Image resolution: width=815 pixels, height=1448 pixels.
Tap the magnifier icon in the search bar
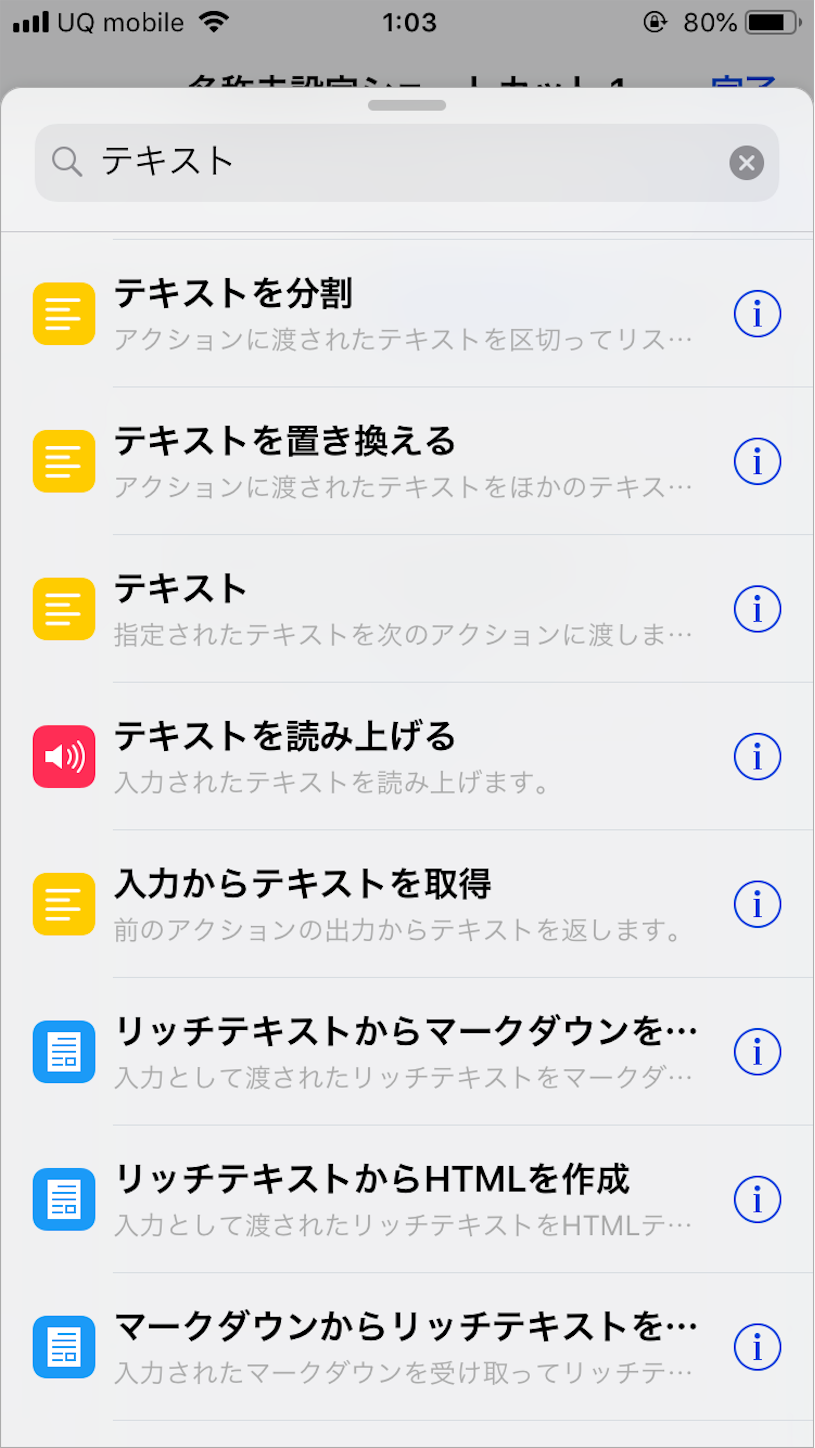pos(65,161)
